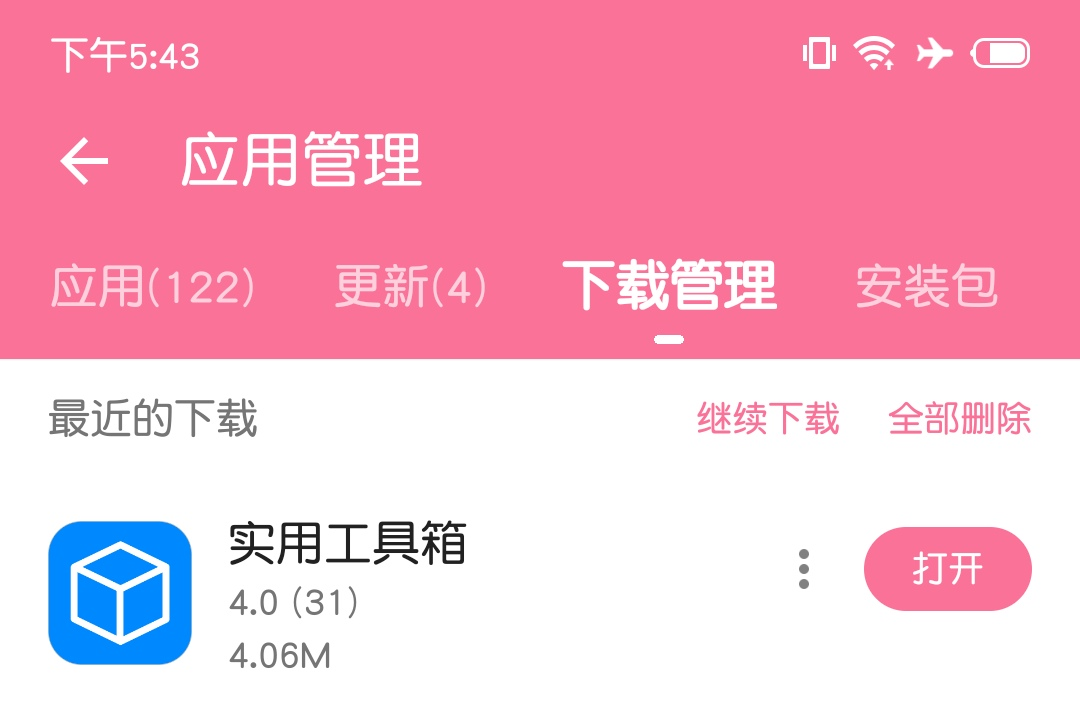
Task: Switch to the 更新(4) tab
Action: click(410, 287)
